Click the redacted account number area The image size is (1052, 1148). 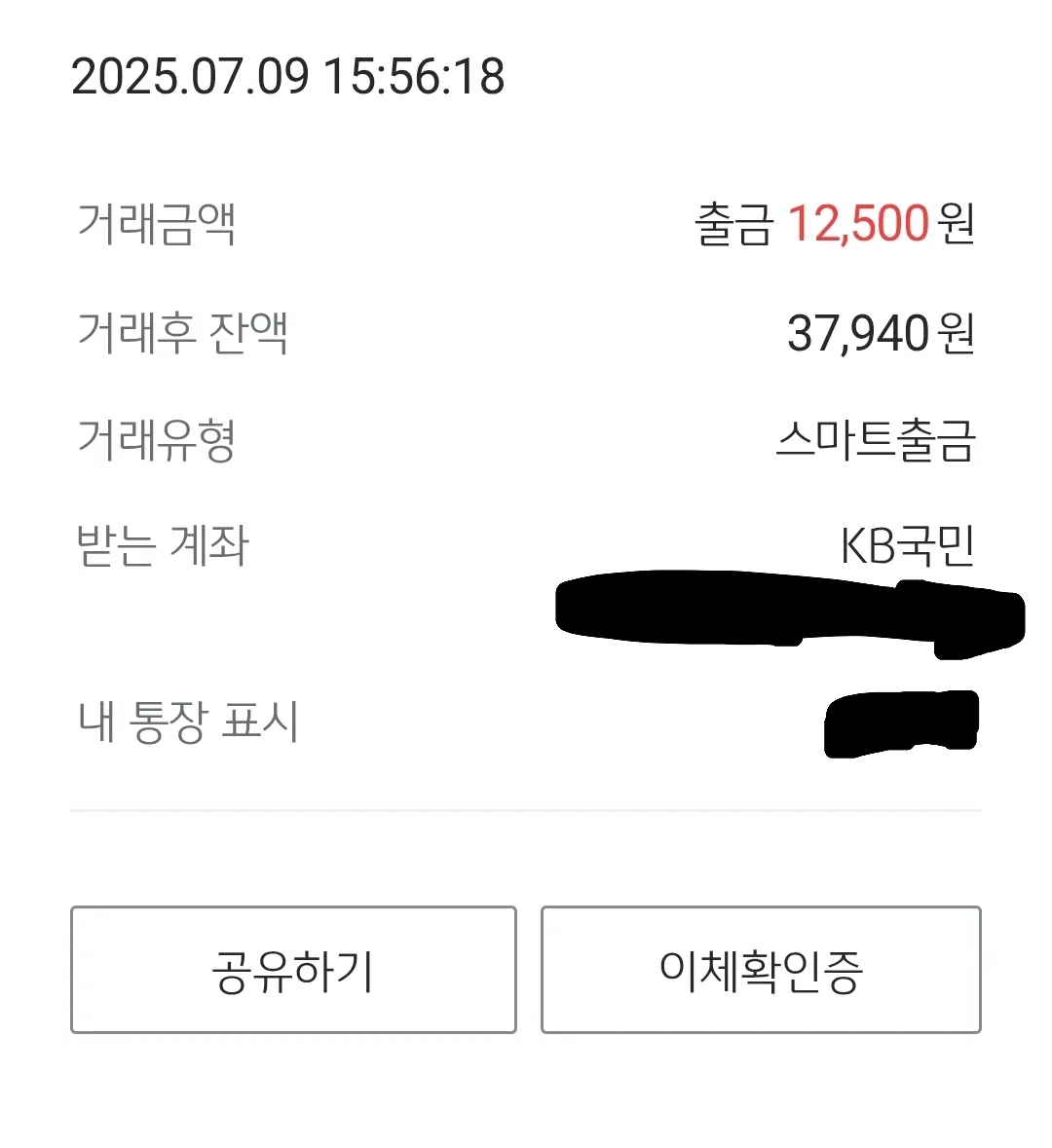click(x=789, y=611)
